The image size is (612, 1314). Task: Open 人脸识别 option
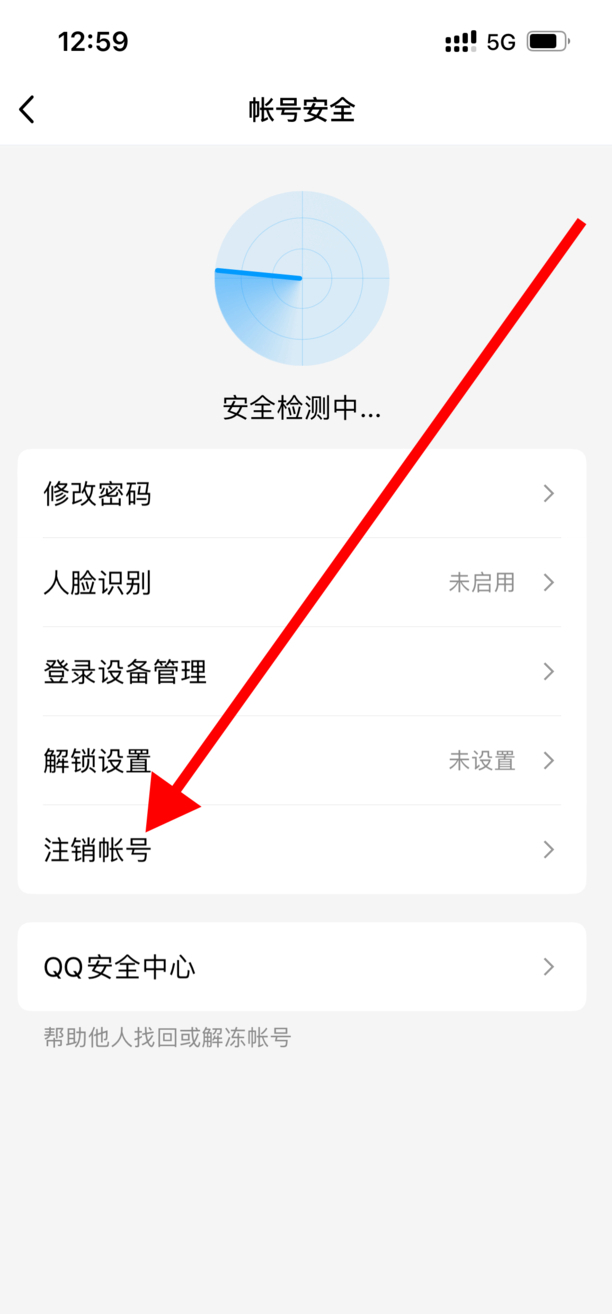click(x=300, y=582)
